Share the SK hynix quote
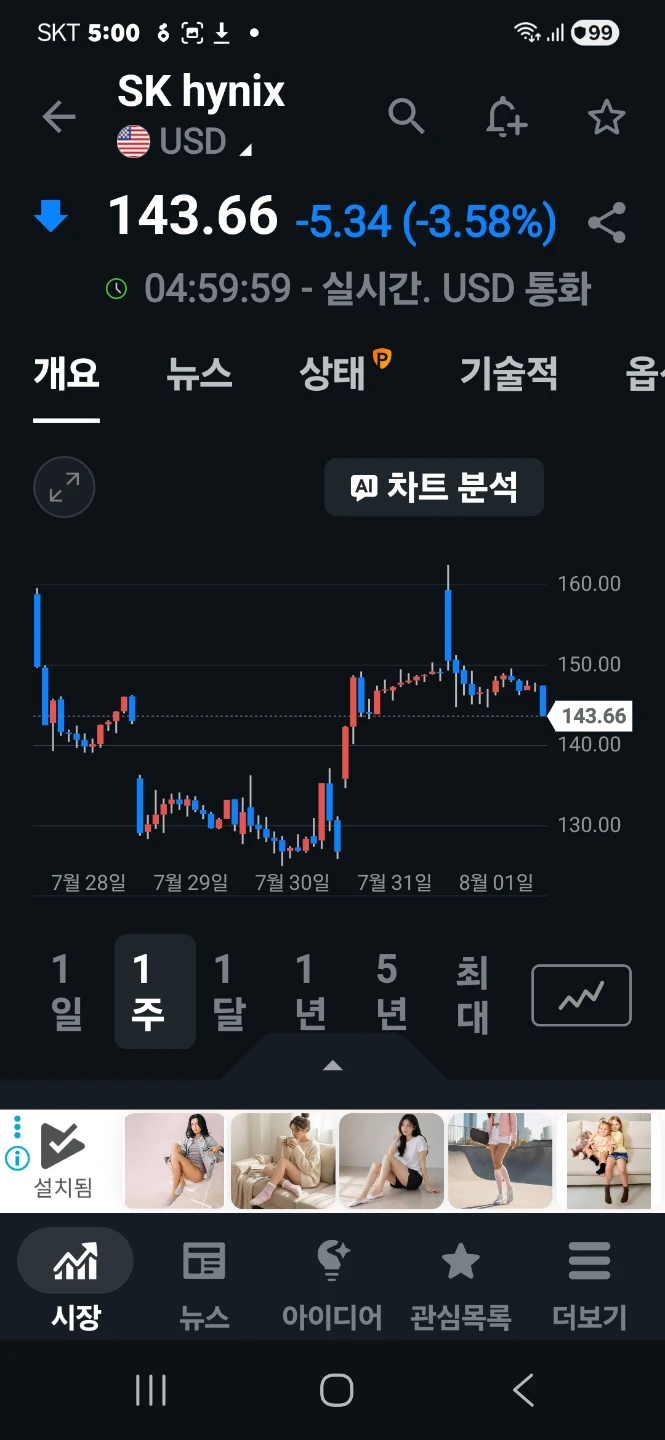665x1440 pixels. [607, 222]
